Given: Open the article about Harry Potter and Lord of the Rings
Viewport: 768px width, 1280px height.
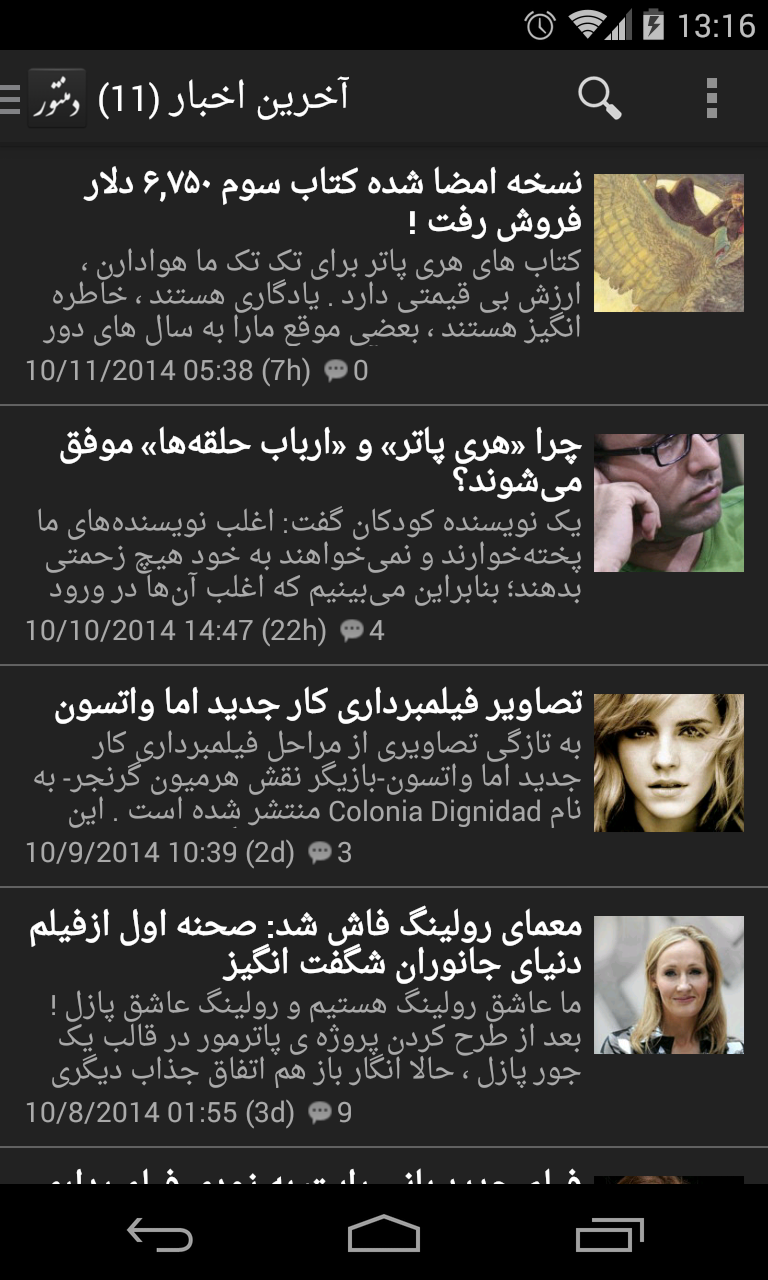Looking at the screenshot, I should 384,535.
